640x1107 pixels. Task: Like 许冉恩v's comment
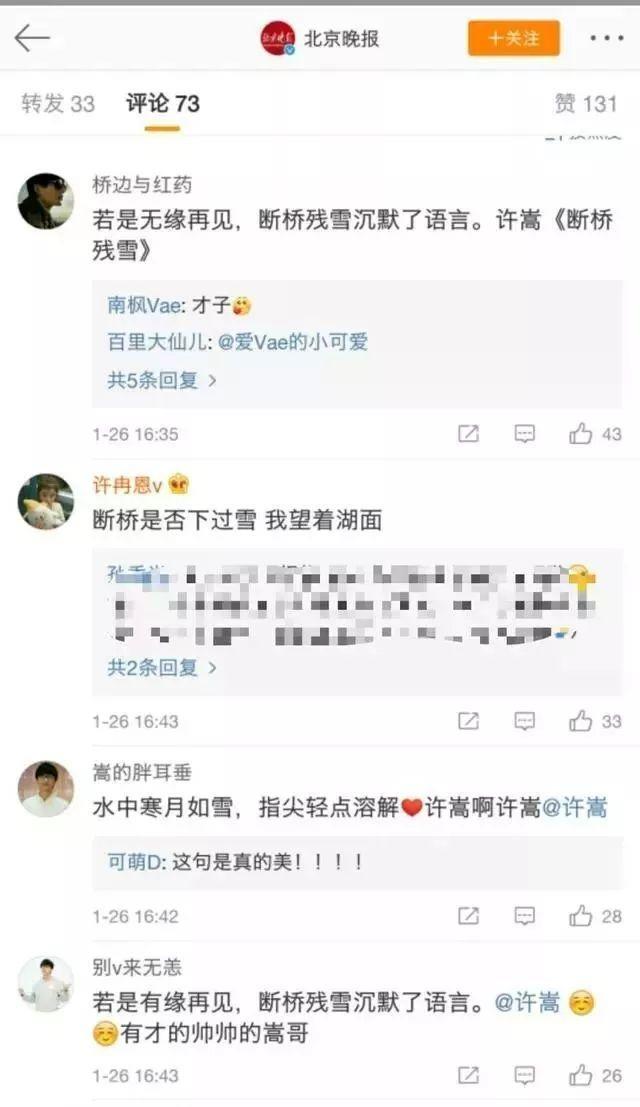(x=582, y=721)
